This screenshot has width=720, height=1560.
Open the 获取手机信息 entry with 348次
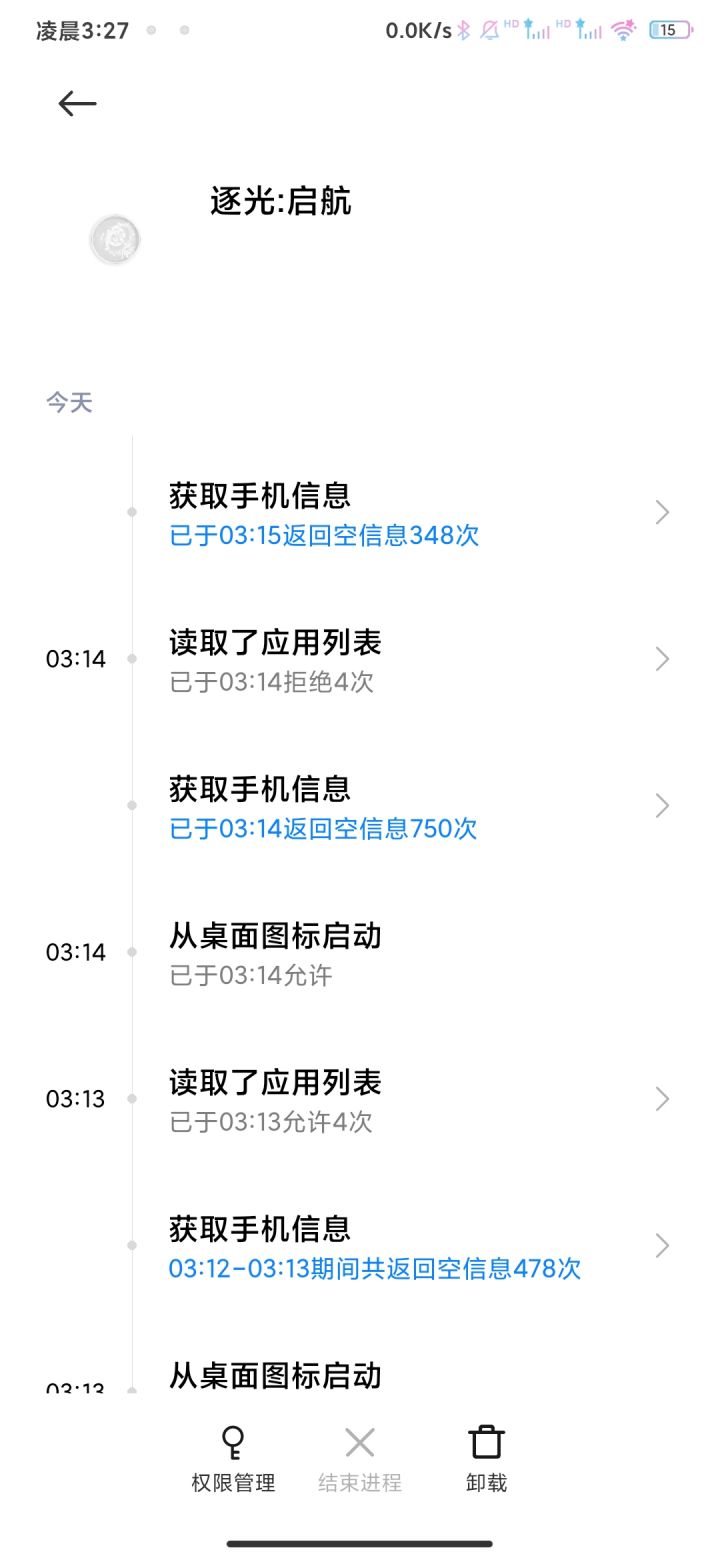[400, 513]
